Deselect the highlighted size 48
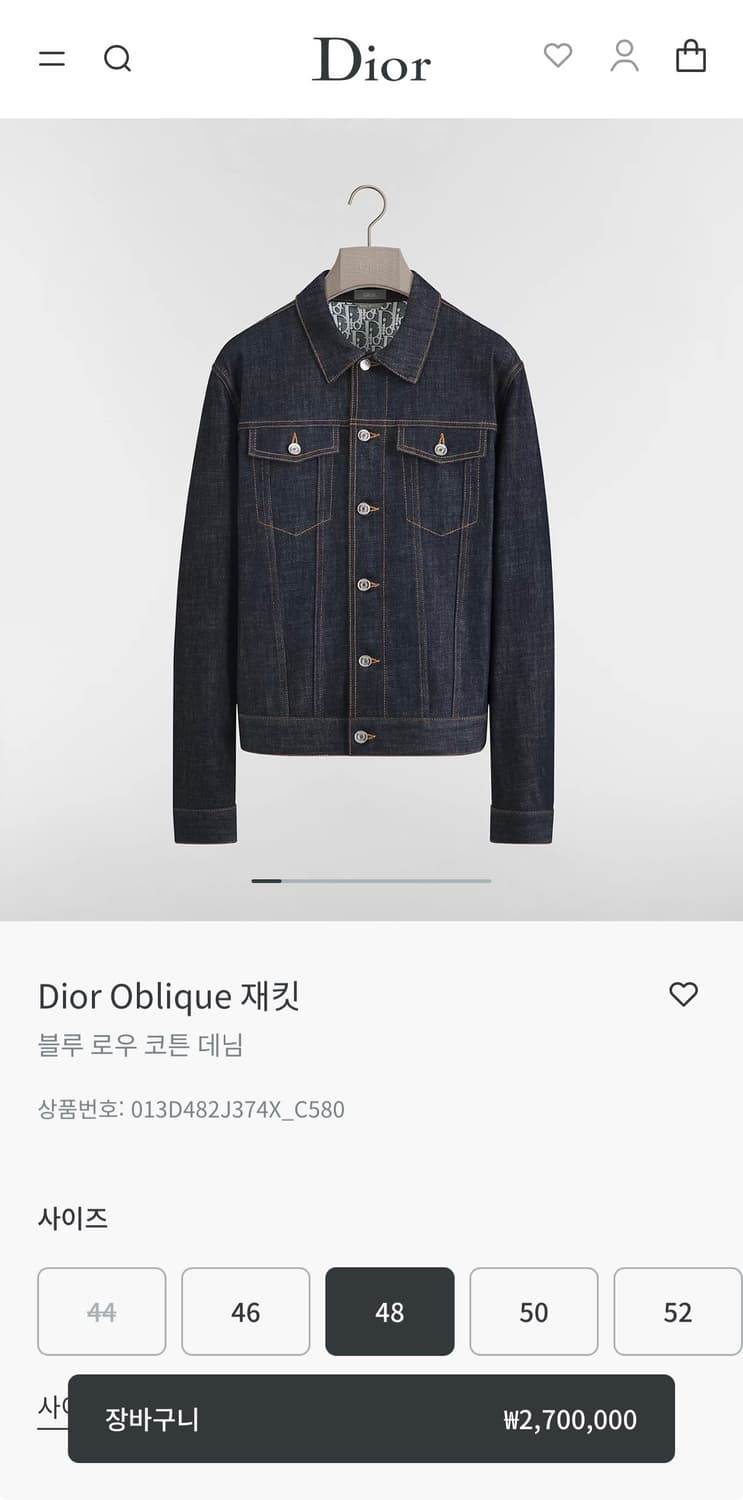Viewport: 743px width, 1500px height. pos(389,1312)
